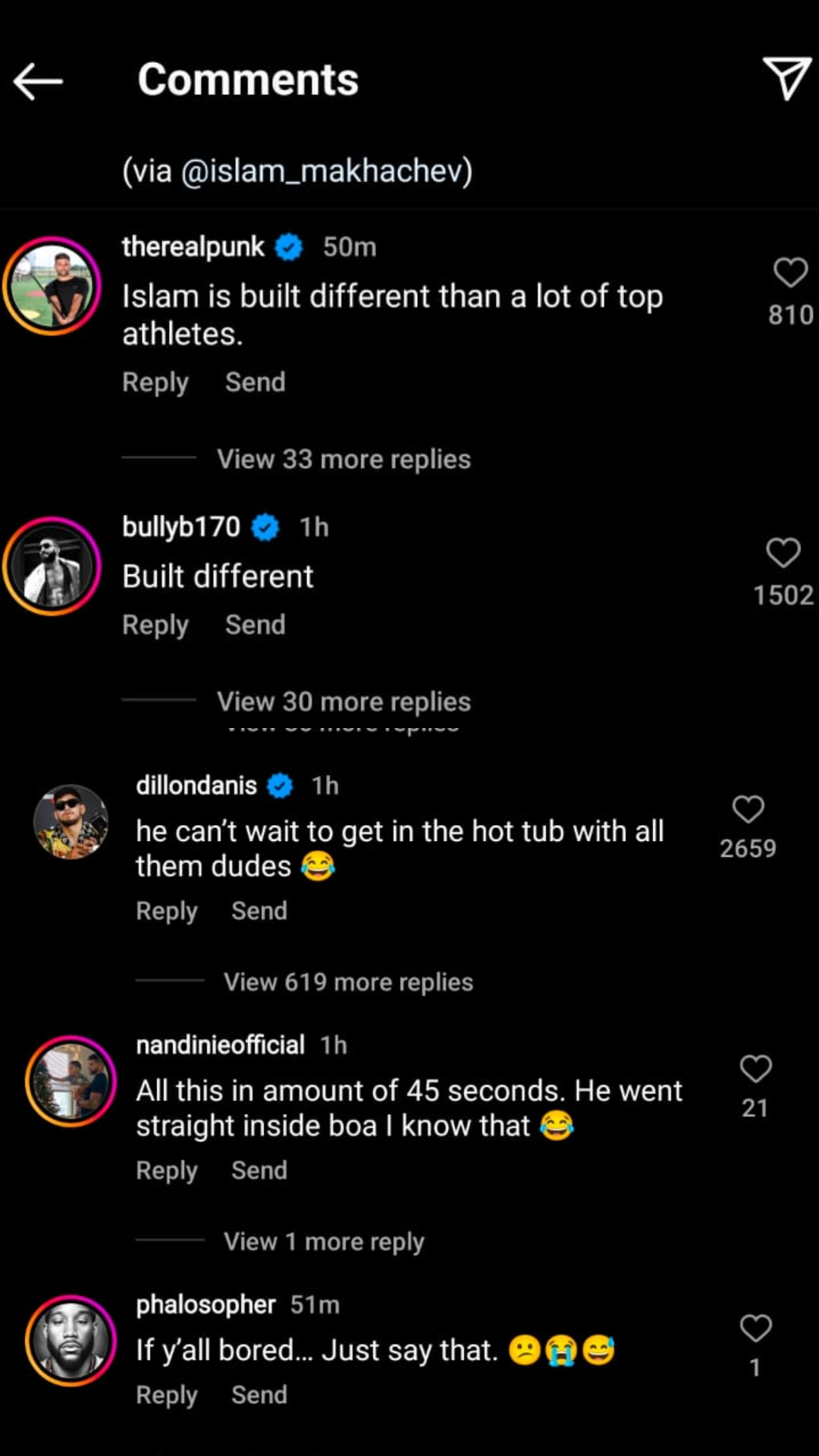Image resolution: width=819 pixels, height=1456 pixels.
Task: Reply to dillondanis's comment
Action: [166, 911]
